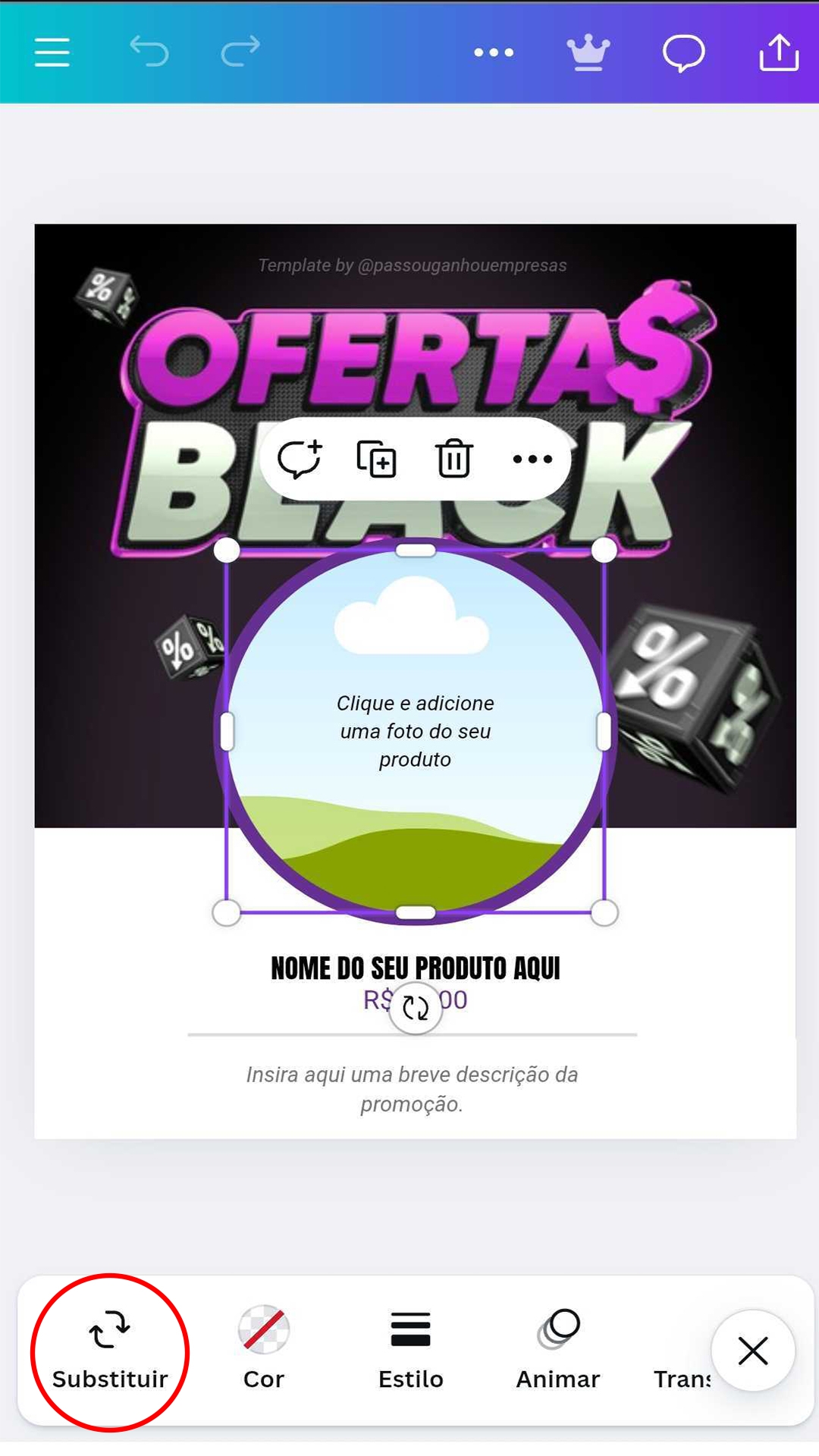Open the Animar animation tool
This screenshot has height=1456, width=819.
point(558,1351)
